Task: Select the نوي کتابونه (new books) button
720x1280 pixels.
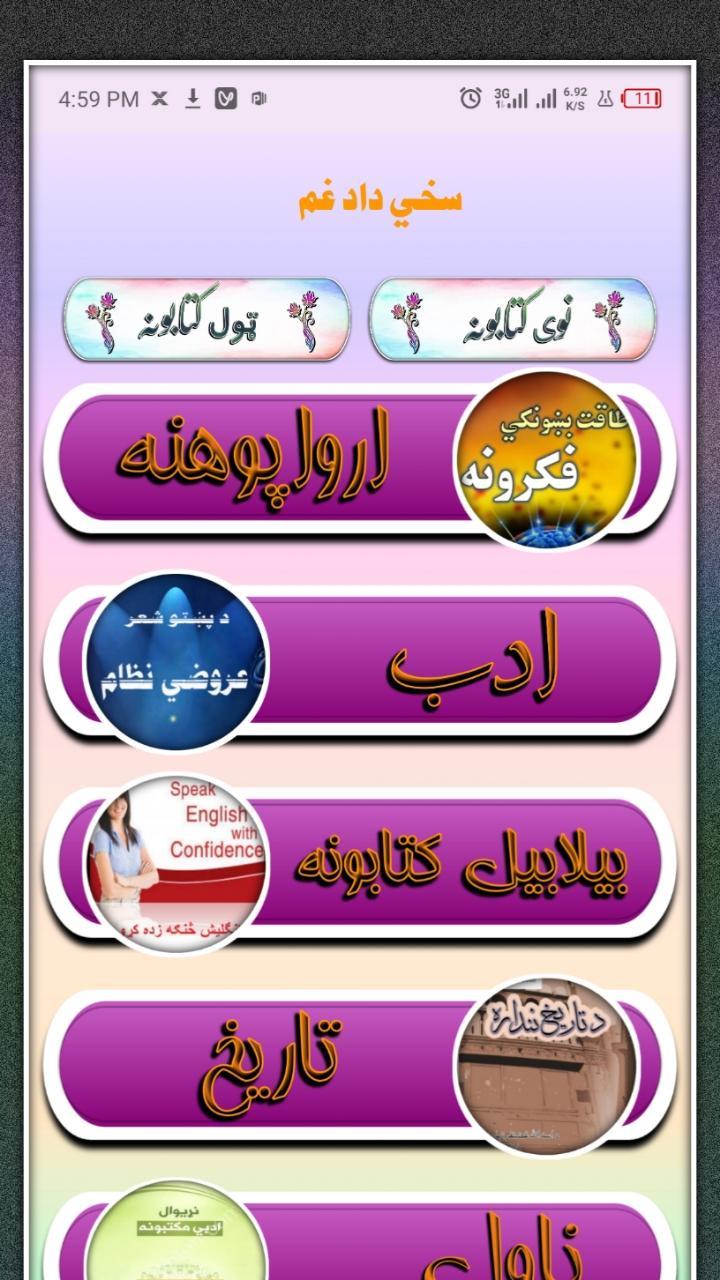Action: click(x=512, y=320)
